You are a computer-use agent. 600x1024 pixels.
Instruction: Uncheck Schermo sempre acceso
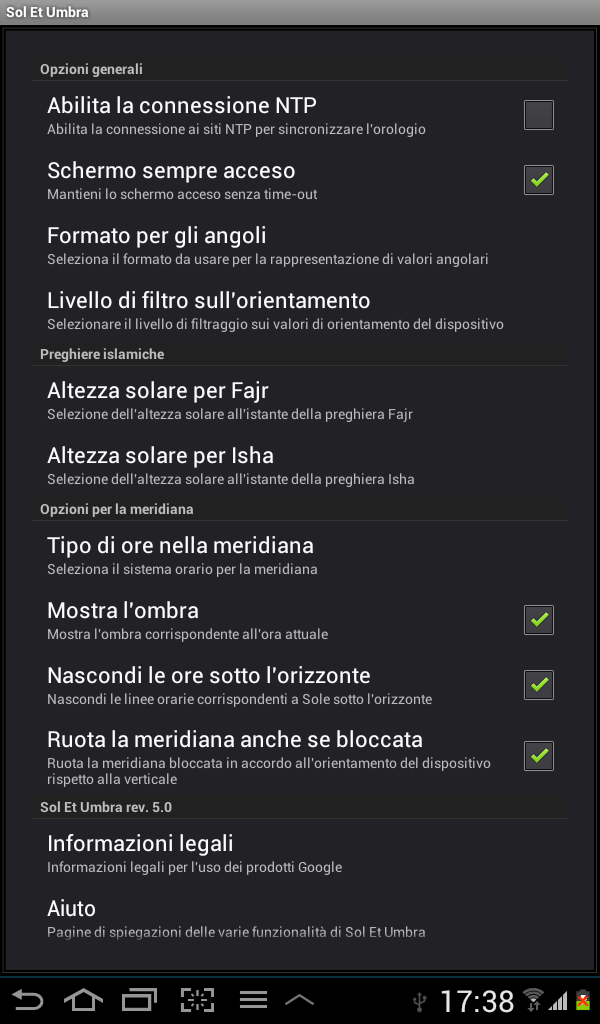coord(539,180)
